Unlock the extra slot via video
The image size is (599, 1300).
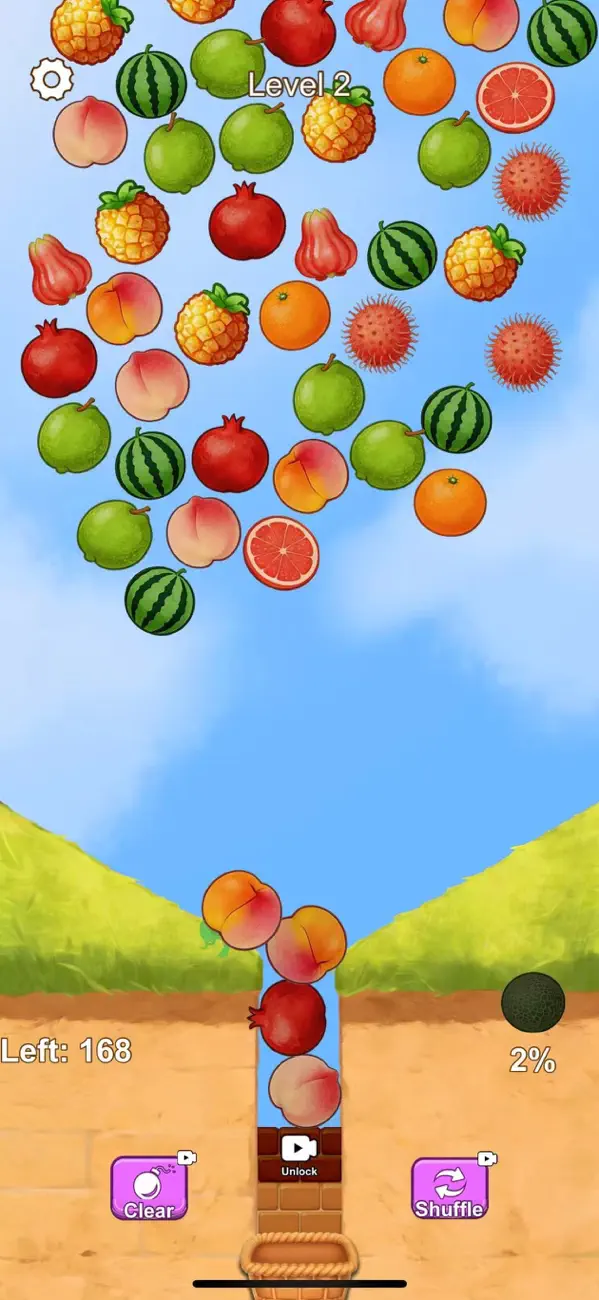click(x=299, y=1155)
